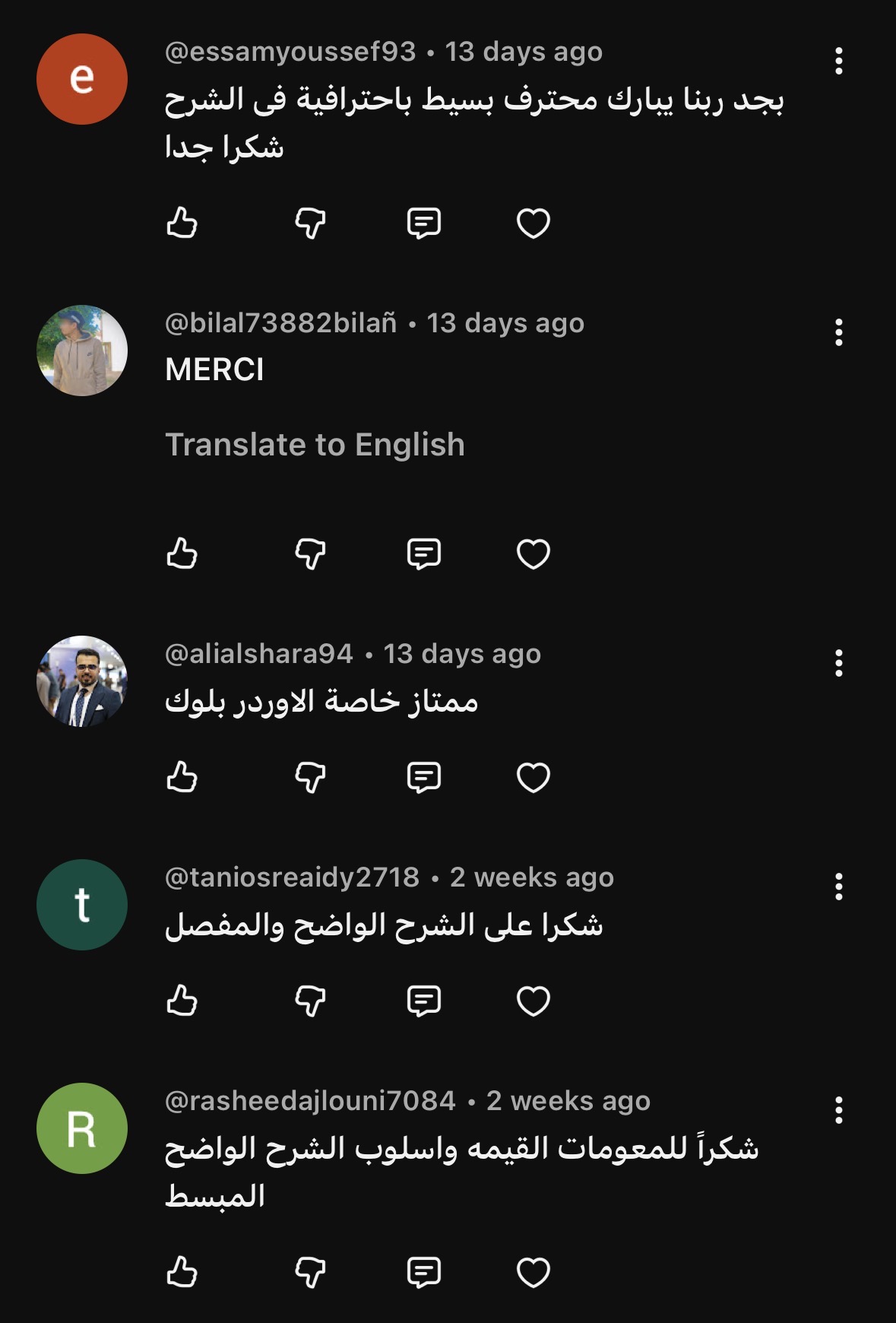896x1323 pixels.
Task: Reply to @bilal73882bilañ's MERCI comment
Action: coord(423,554)
